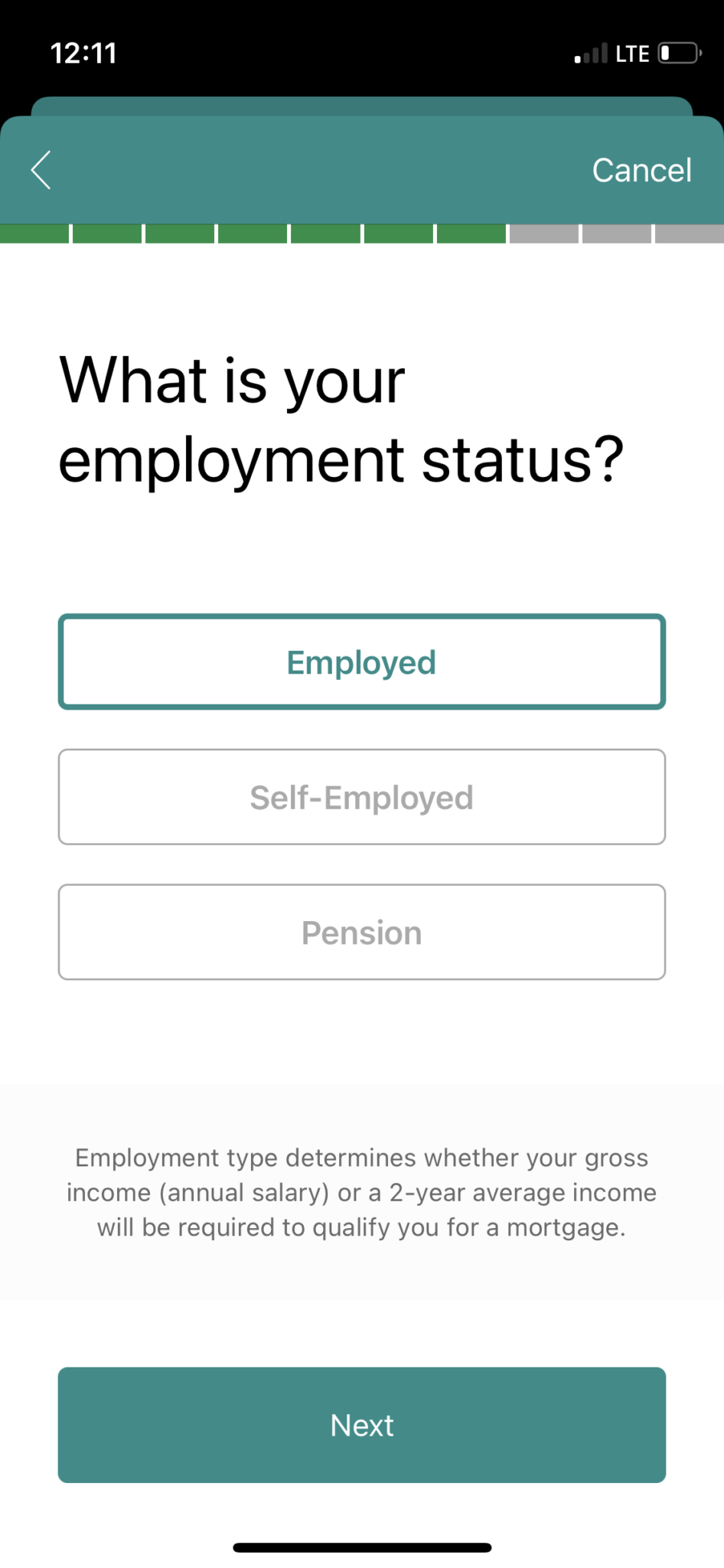
Task: Pick the Pension option
Action: coord(362,932)
